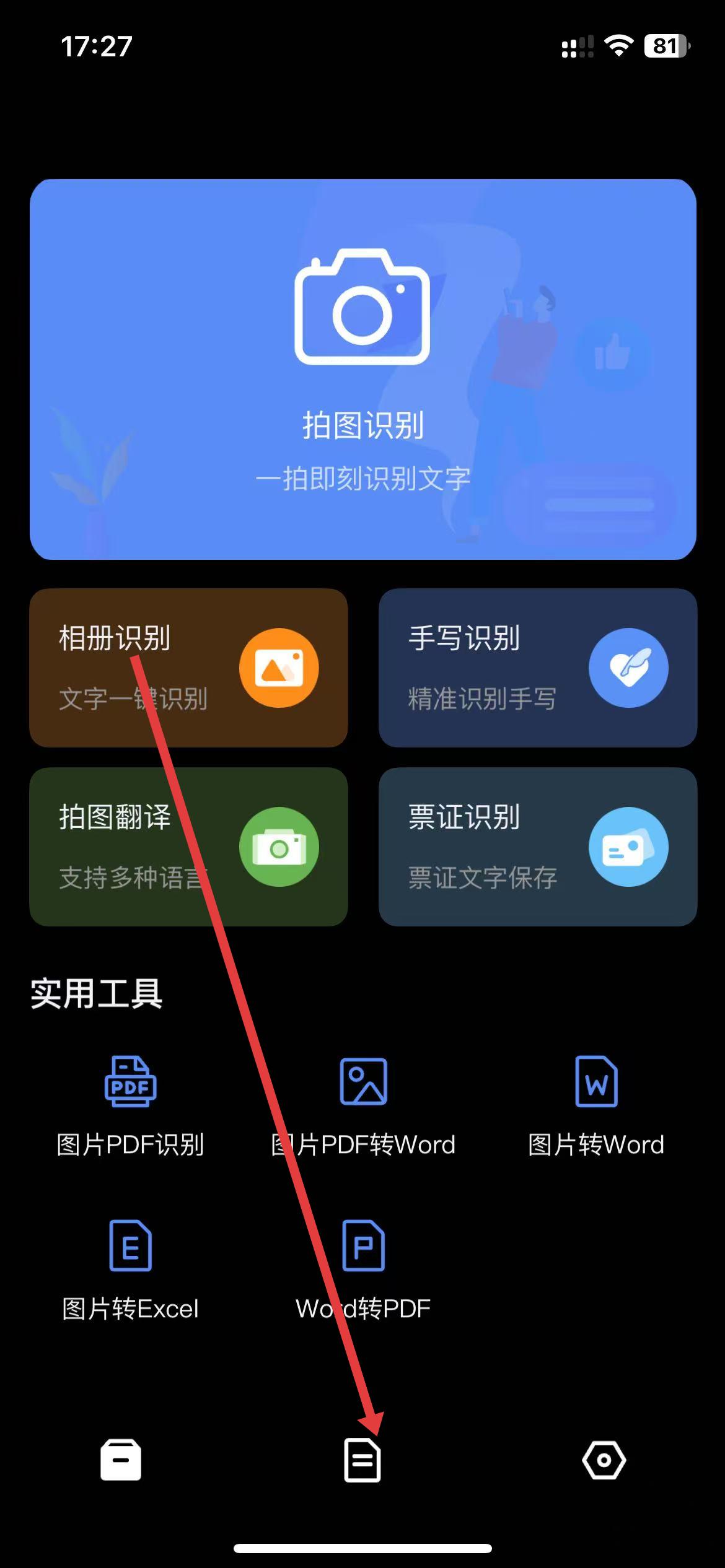Open 票证识别 ticket recognition
Image resolution: width=725 pixels, height=1568 pixels.
[x=537, y=847]
